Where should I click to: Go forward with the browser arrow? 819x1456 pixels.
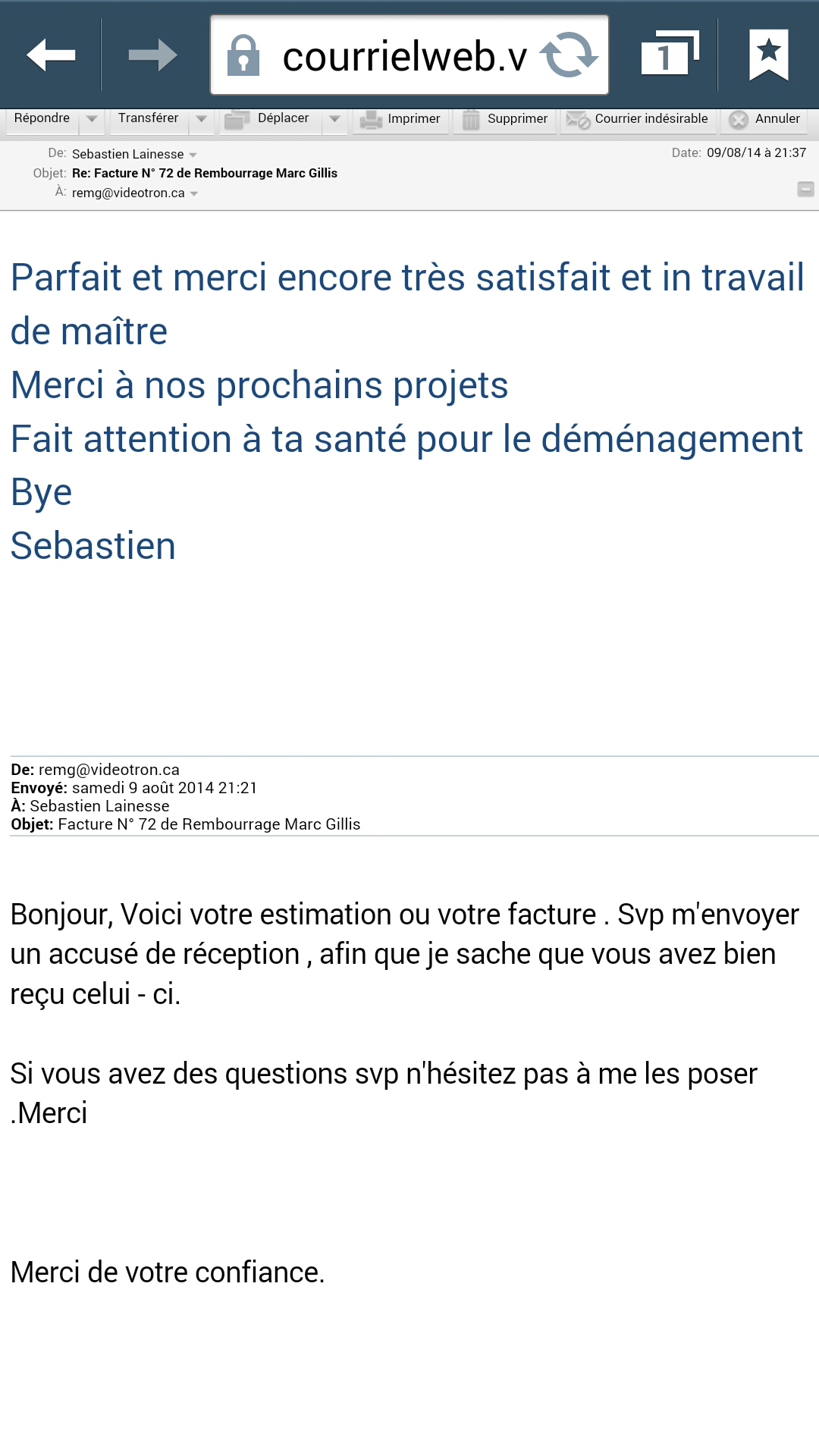(x=152, y=55)
